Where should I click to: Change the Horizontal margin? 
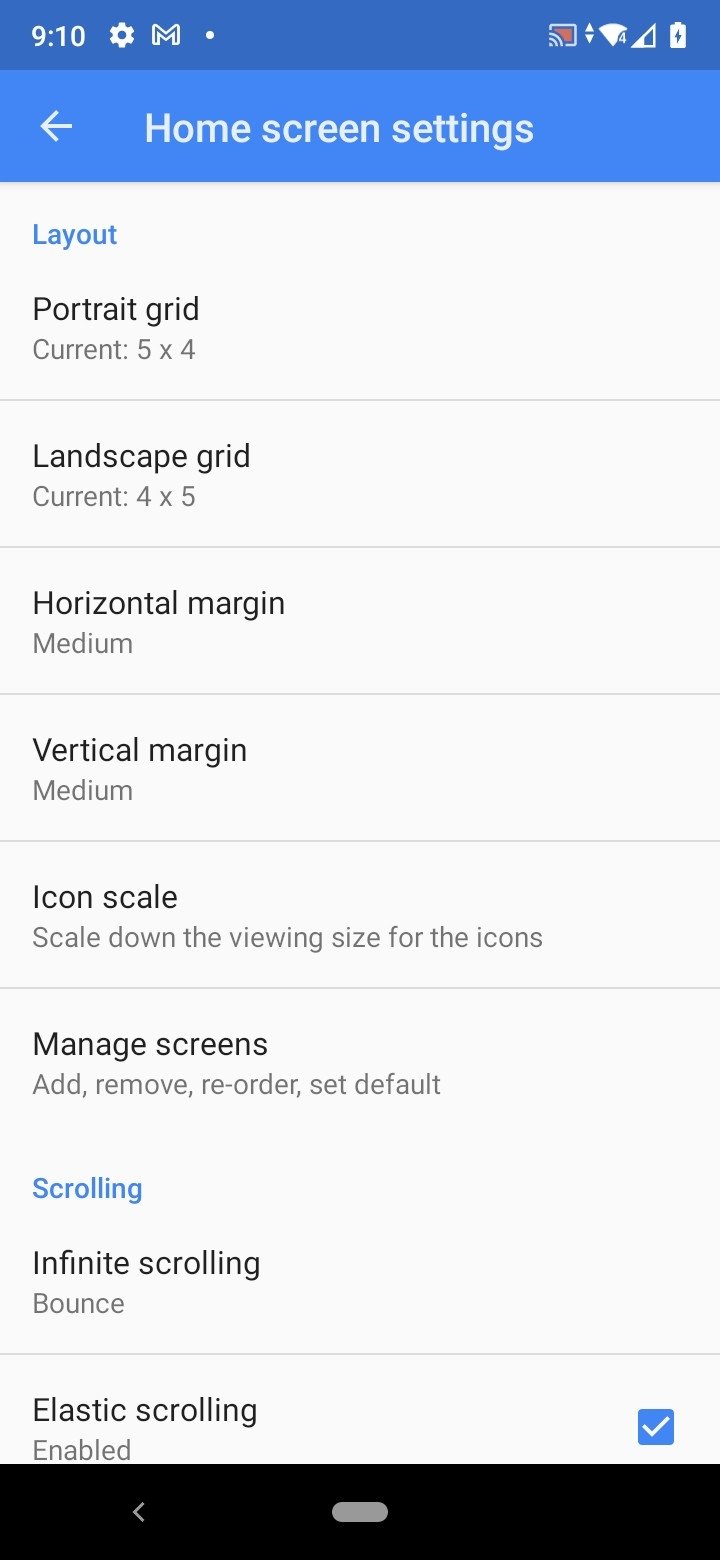(360, 621)
